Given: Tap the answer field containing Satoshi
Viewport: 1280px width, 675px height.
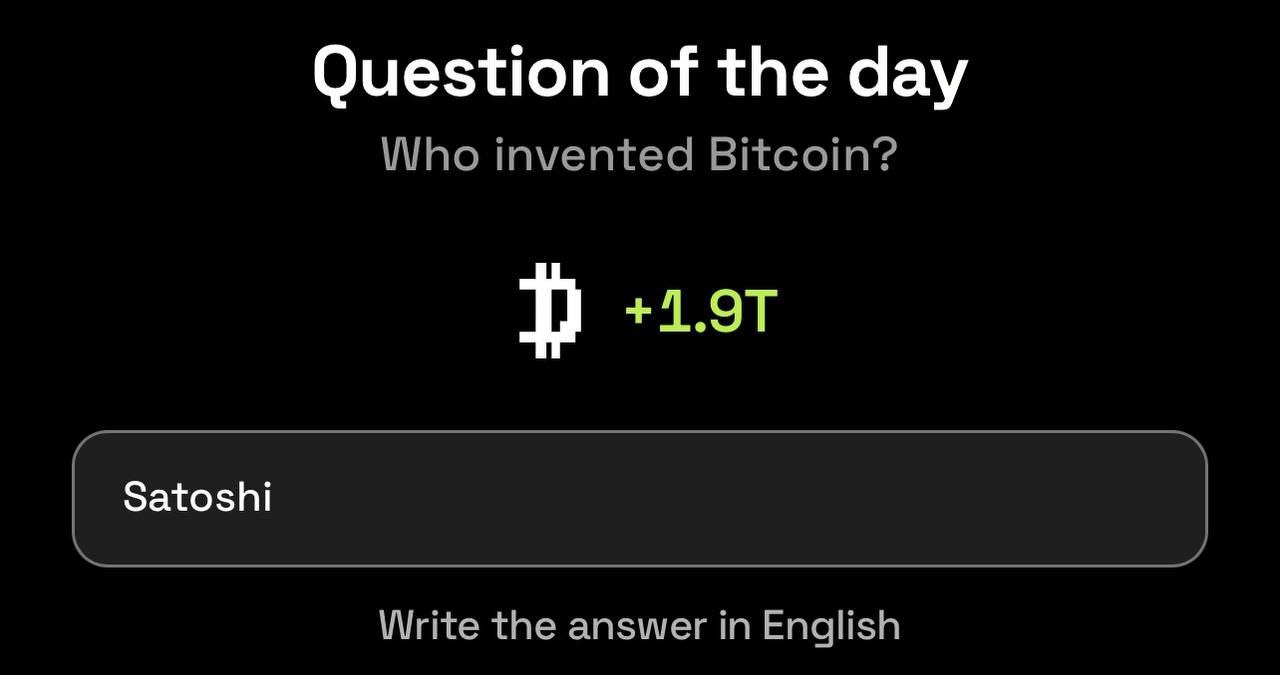Looking at the screenshot, I should (x=640, y=498).
